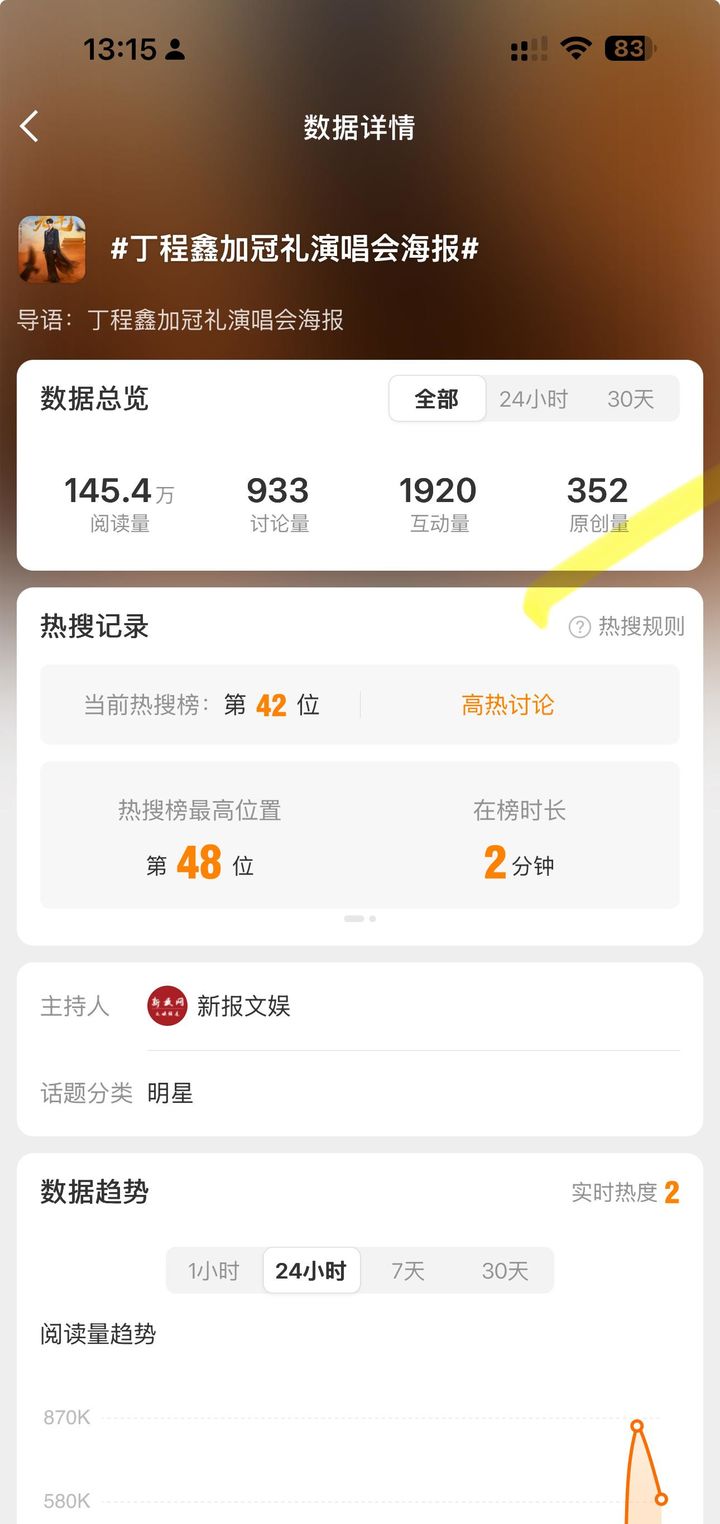
Task: Open the 热搜规则 help link
Action: coord(627,627)
